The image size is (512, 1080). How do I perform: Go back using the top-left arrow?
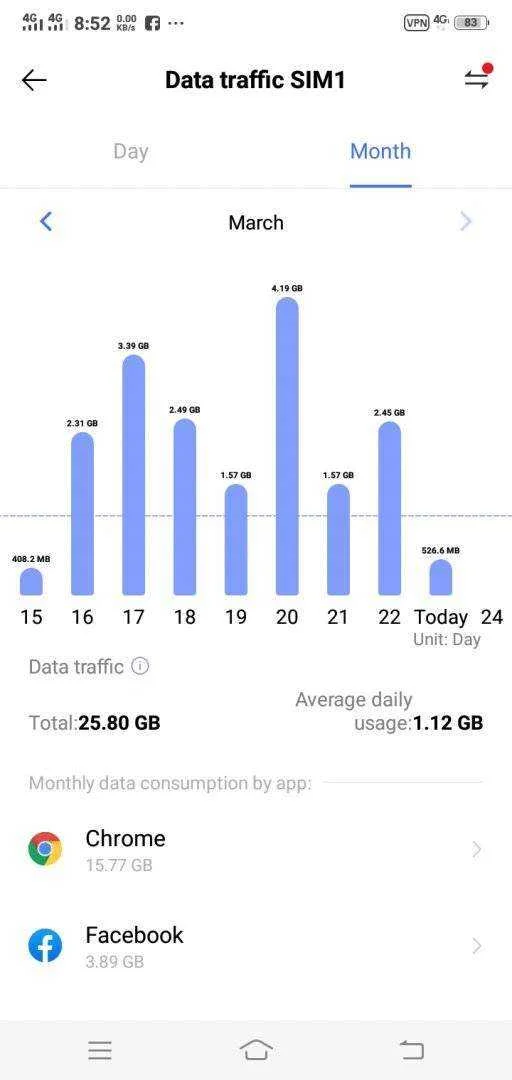34,81
